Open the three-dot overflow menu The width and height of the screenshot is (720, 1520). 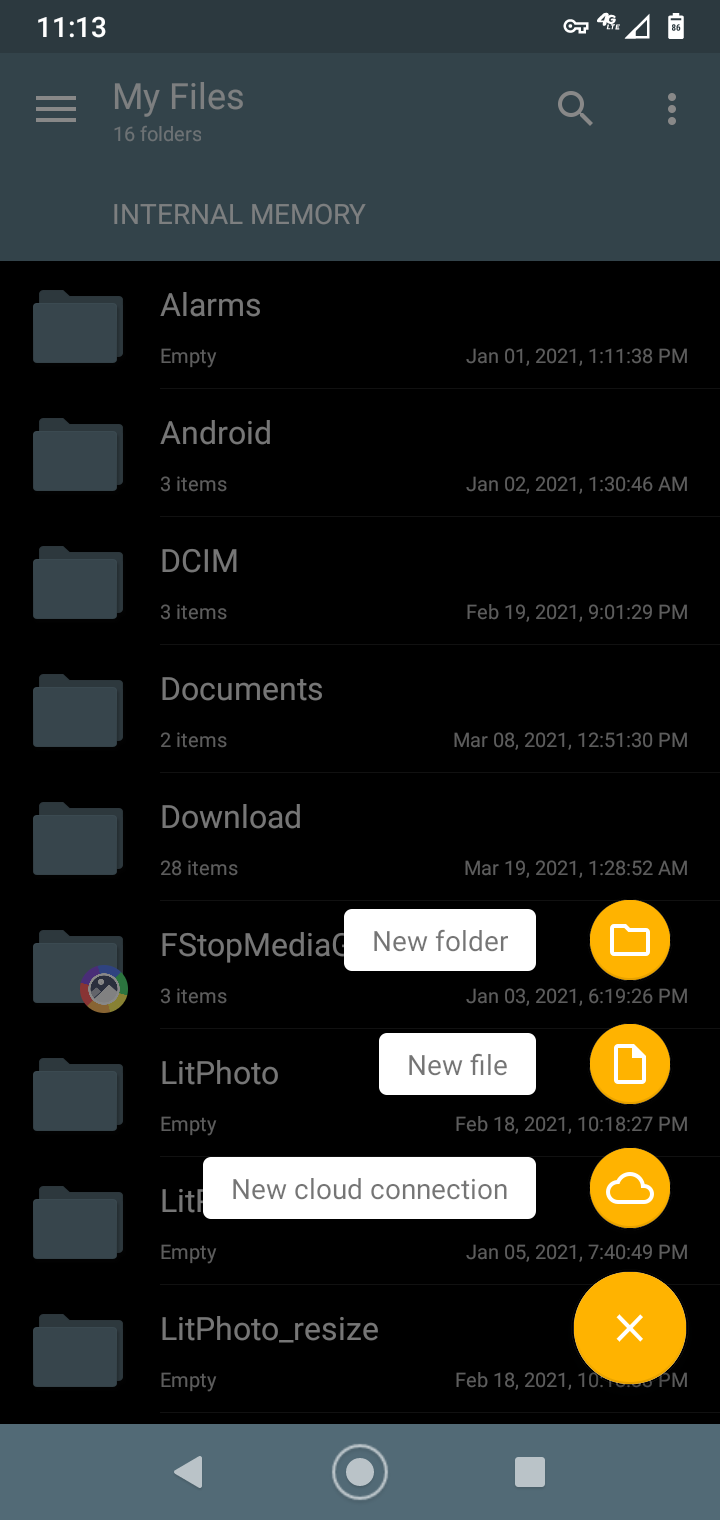point(672,109)
